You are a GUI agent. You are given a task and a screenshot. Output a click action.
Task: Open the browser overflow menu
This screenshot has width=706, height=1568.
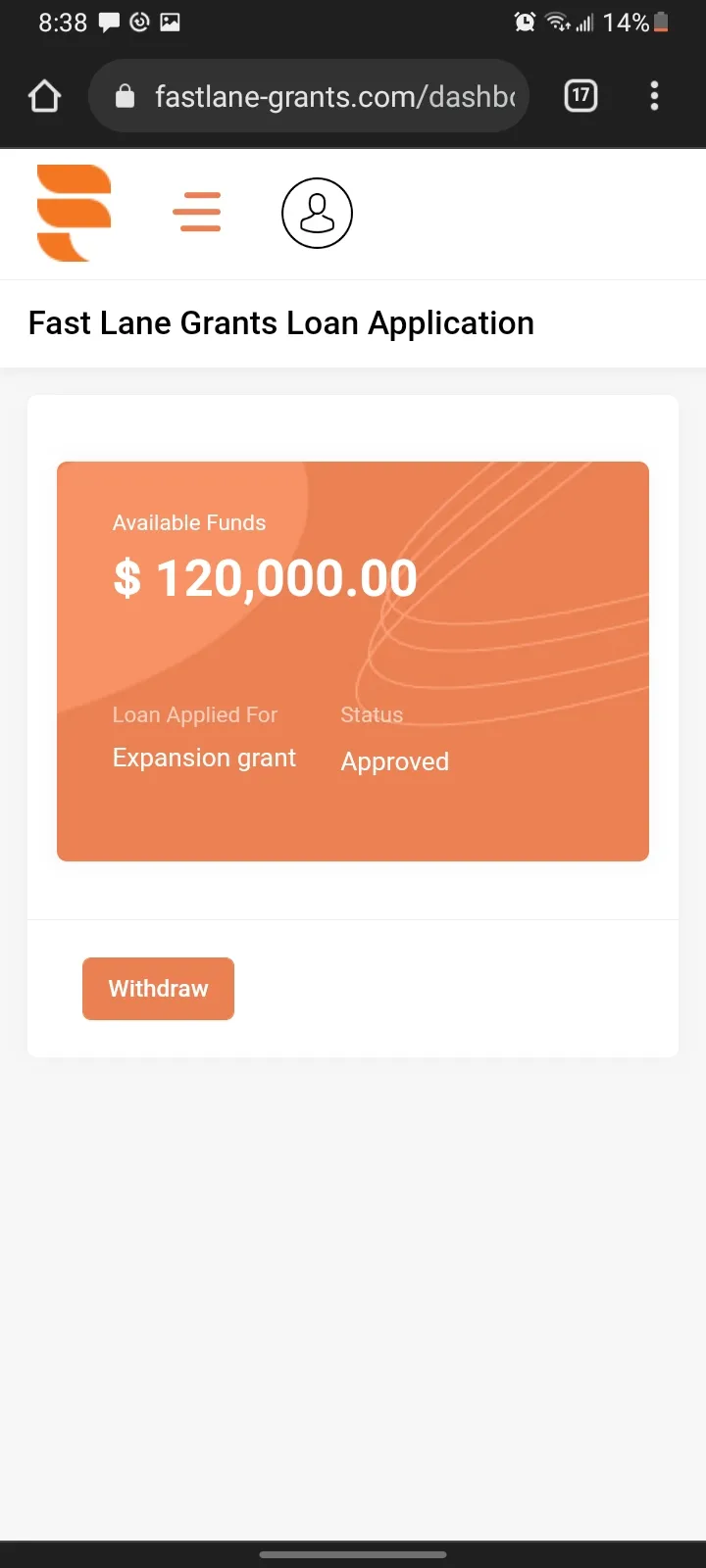pos(655,96)
